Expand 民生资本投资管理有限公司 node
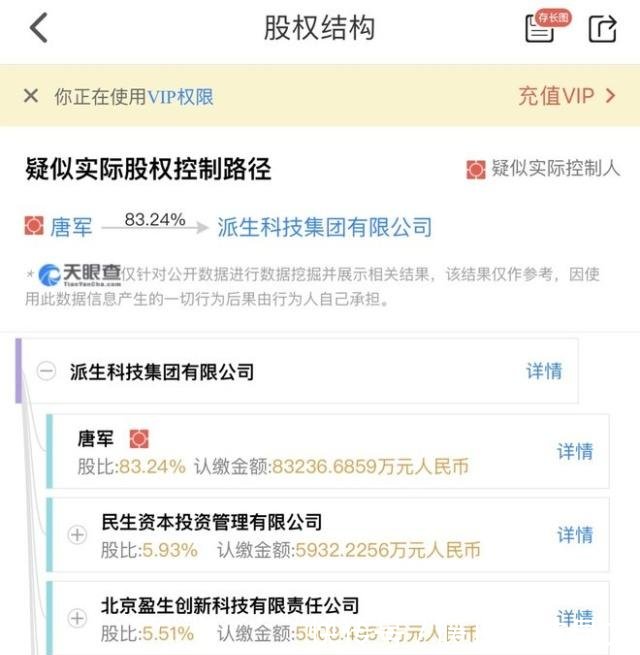 pyautogui.click(x=77, y=535)
